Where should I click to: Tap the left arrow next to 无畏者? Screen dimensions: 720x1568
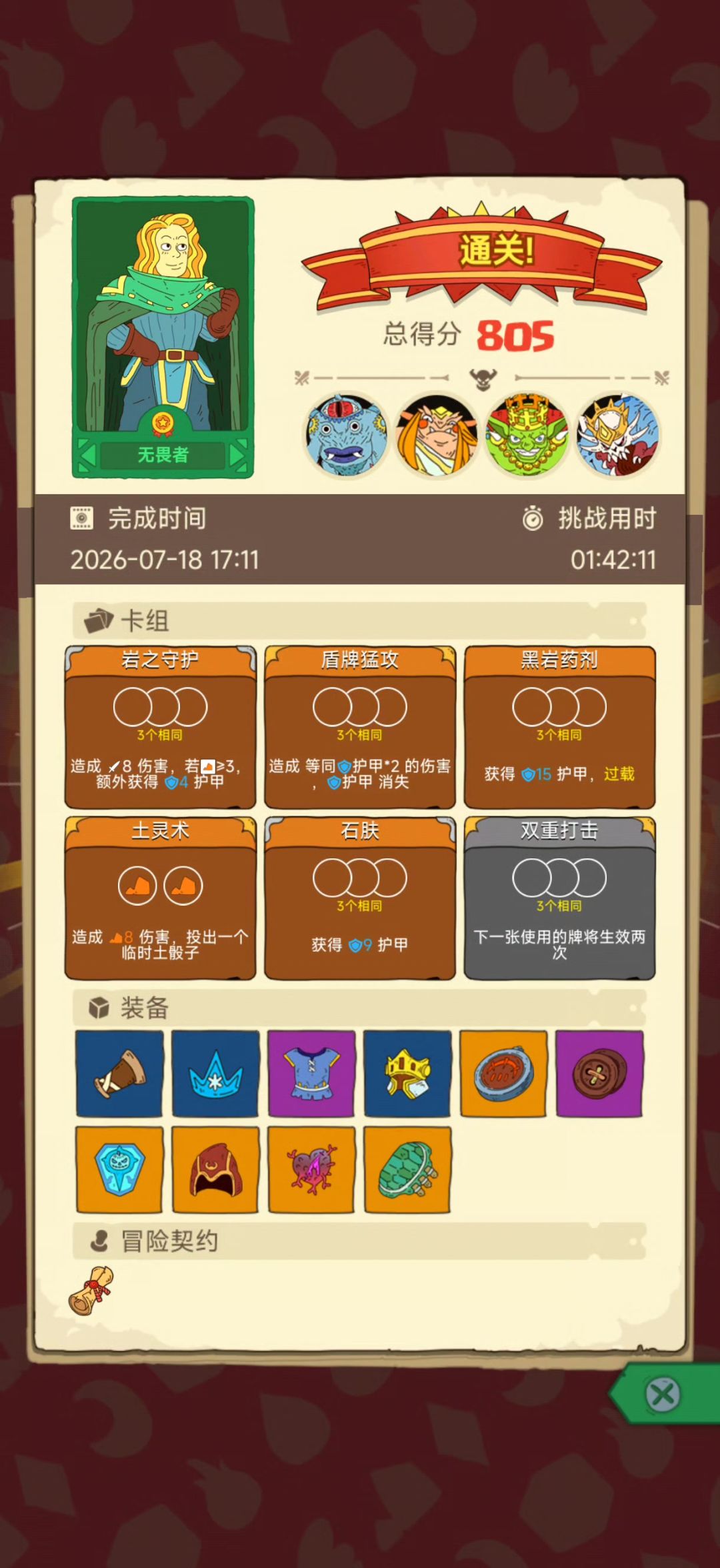87,455
